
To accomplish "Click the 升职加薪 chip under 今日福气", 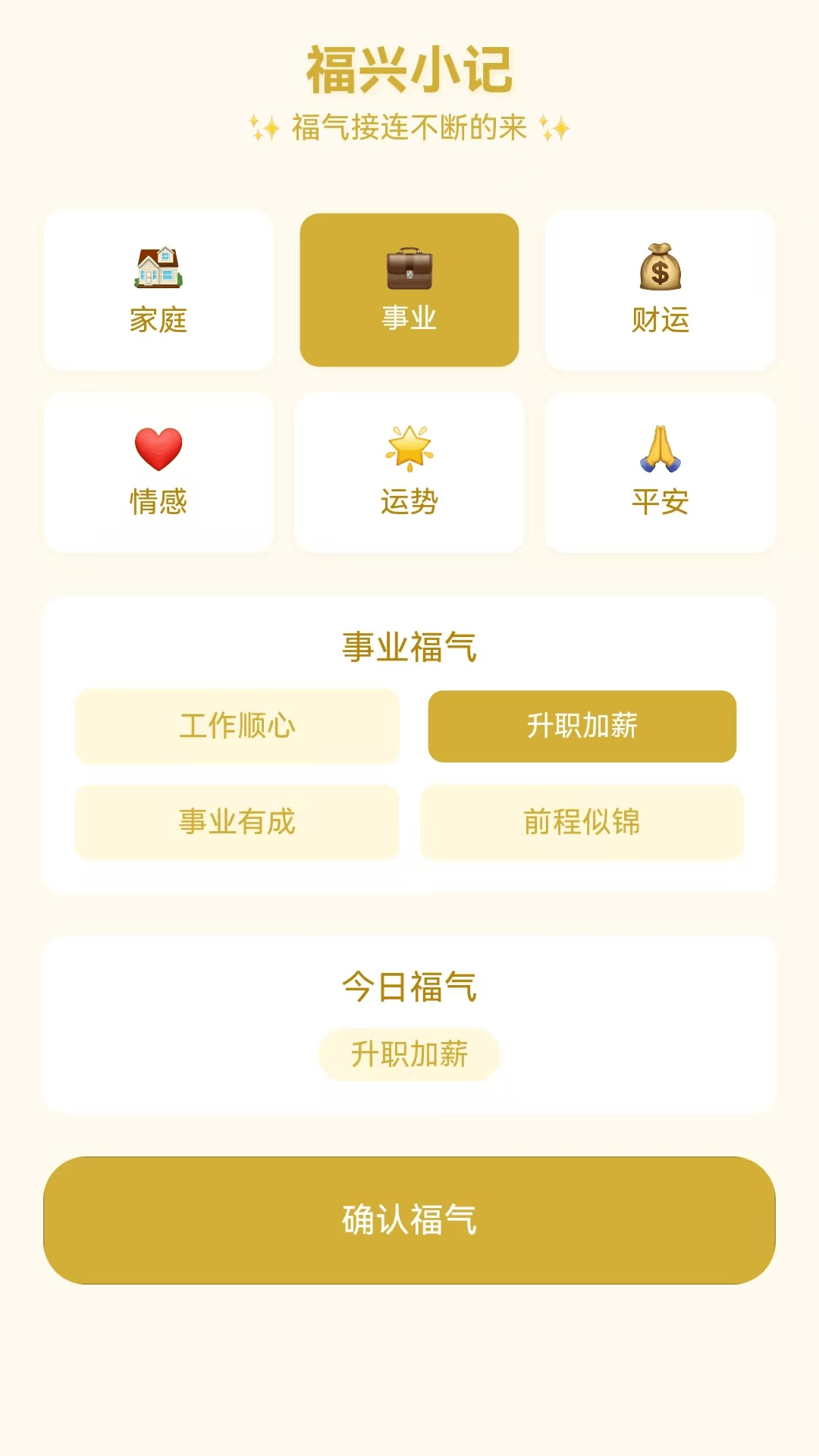I will pos(409,1053).
